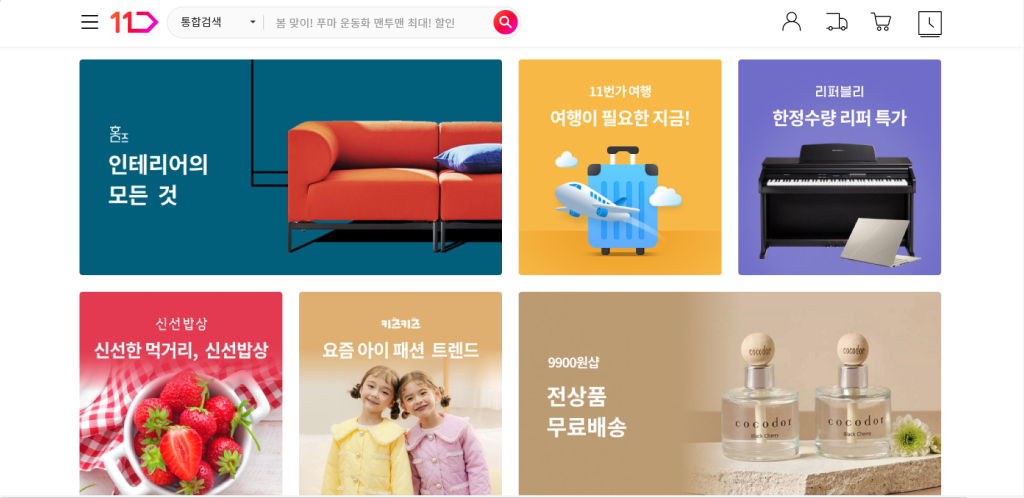Open the 인테리어의 모든 것 sofa banner

click(290, 167)
